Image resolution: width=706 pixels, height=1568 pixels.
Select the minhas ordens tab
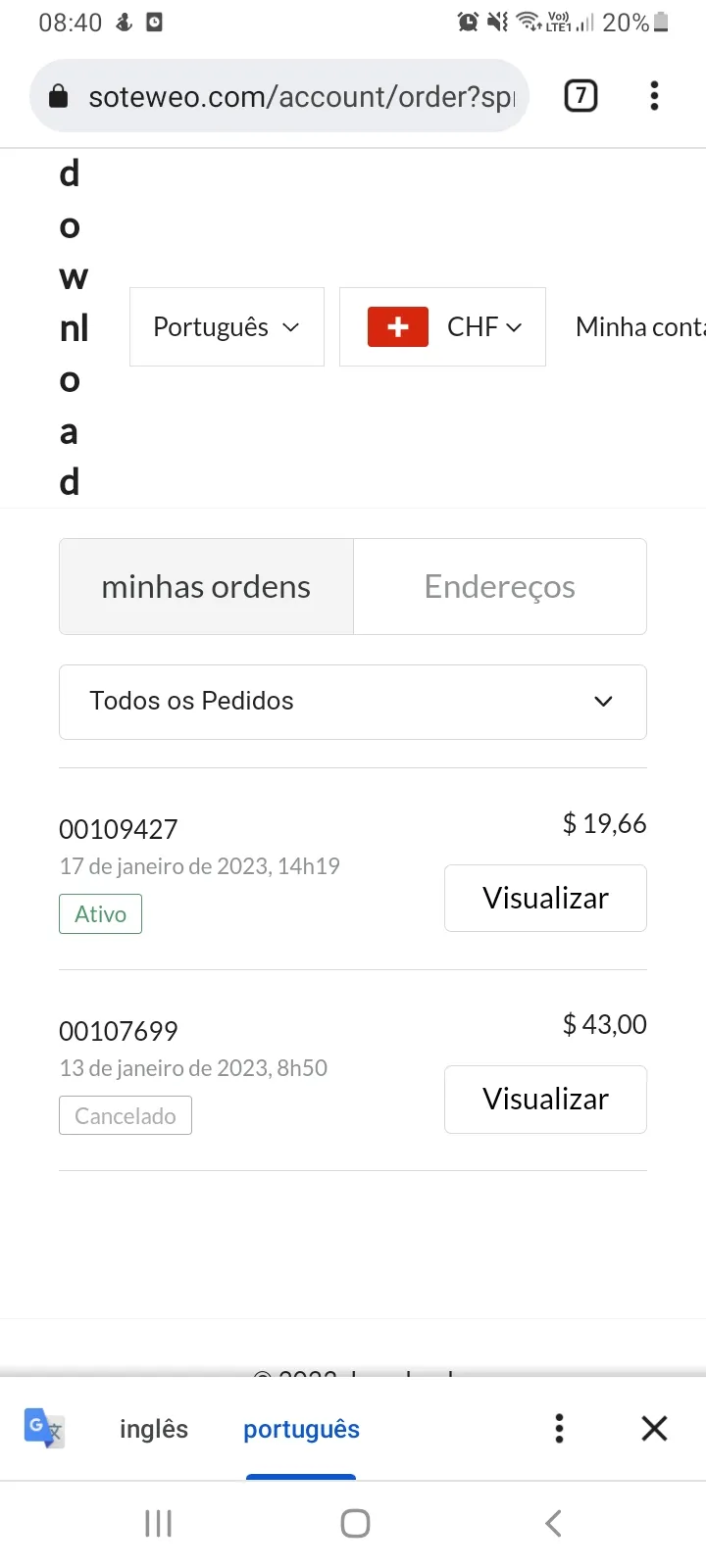[206, 586]
